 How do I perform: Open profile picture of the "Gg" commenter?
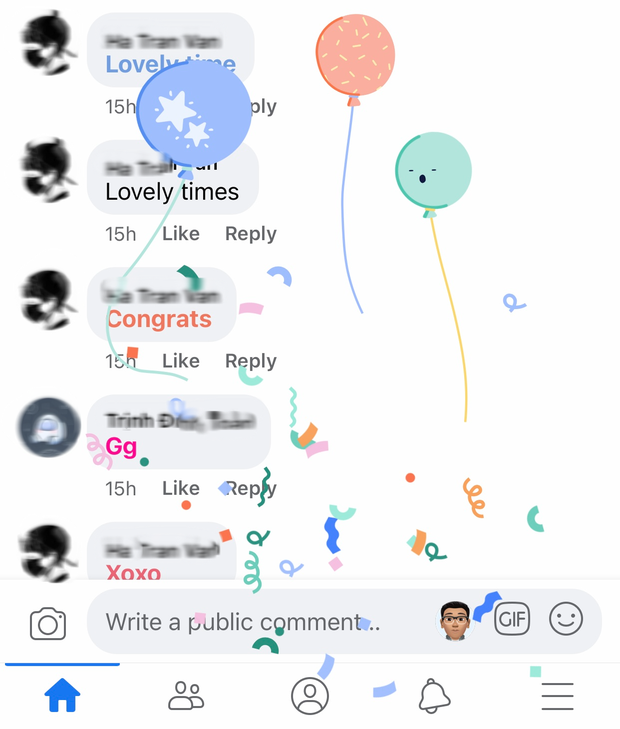coord(49,427)
